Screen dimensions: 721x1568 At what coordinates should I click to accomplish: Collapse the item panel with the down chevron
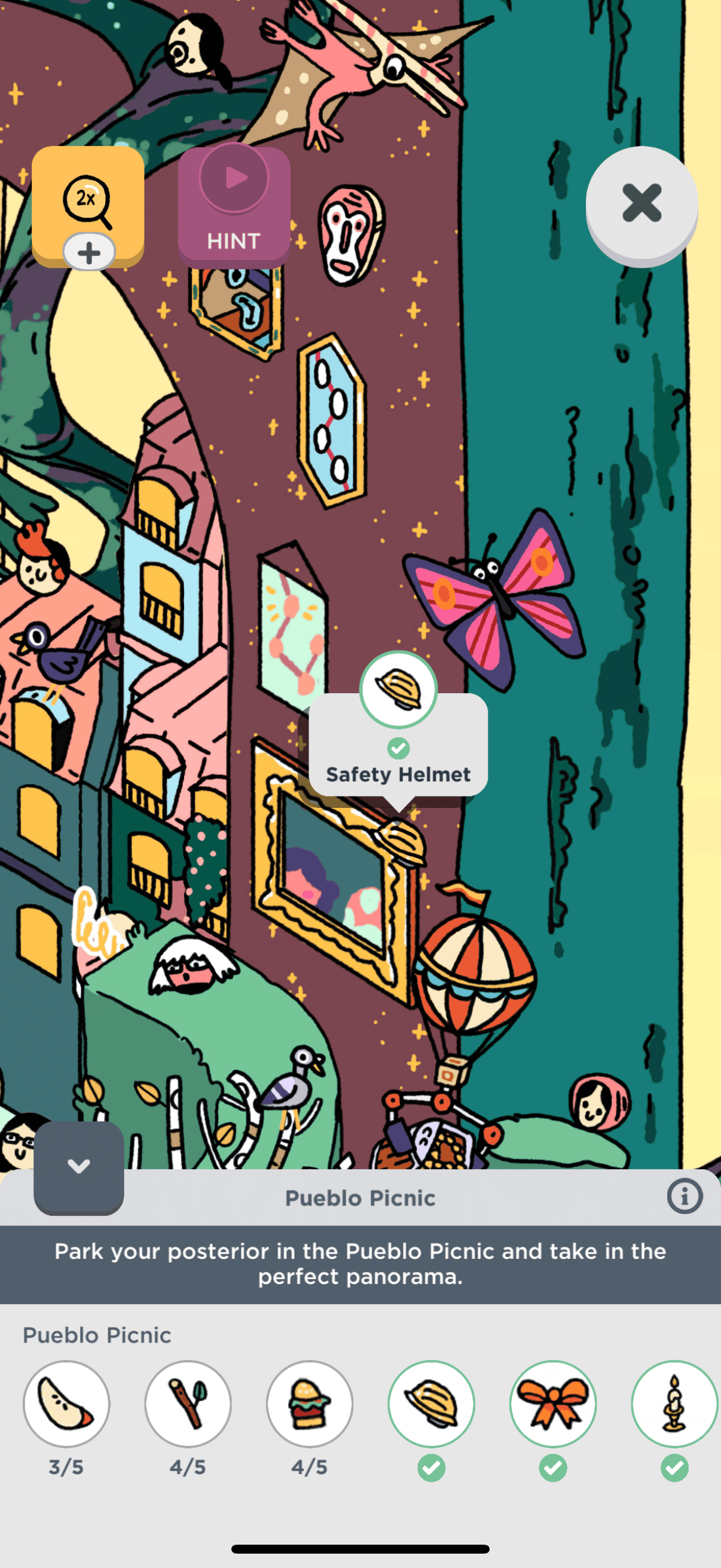pyautogui.click(x=78, y=1166)
